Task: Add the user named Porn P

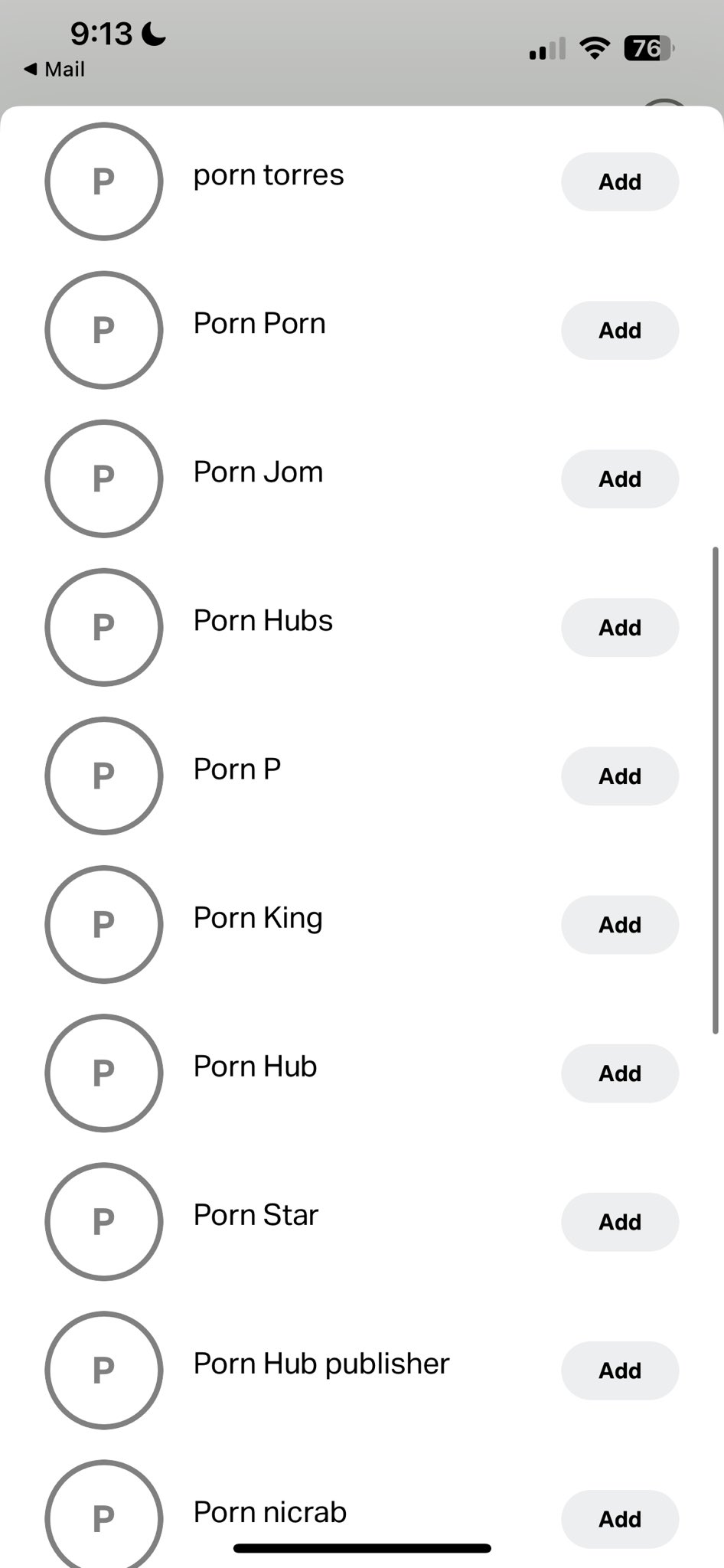Action: click(x=620, y=776)
